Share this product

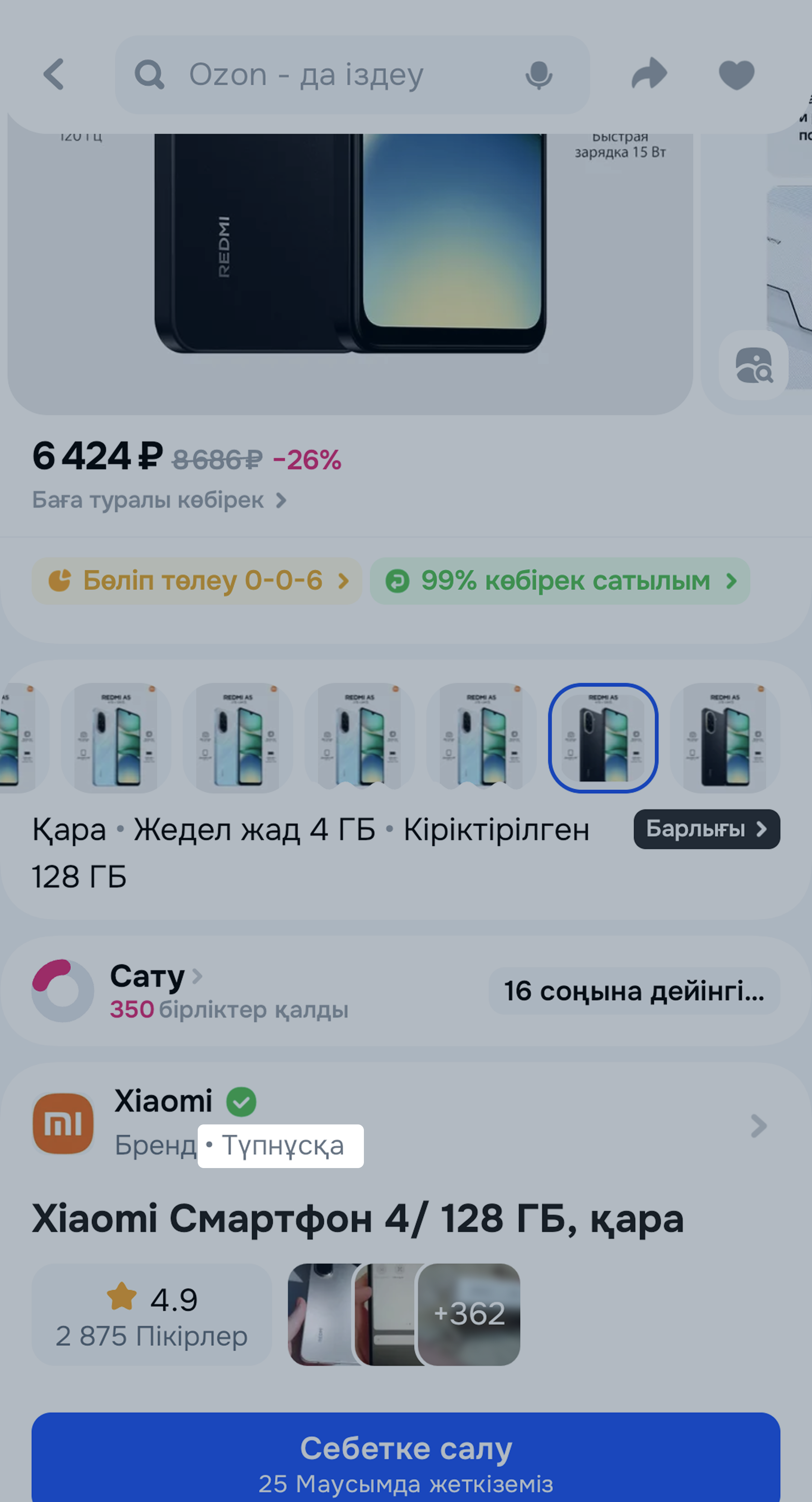(649, 74)
